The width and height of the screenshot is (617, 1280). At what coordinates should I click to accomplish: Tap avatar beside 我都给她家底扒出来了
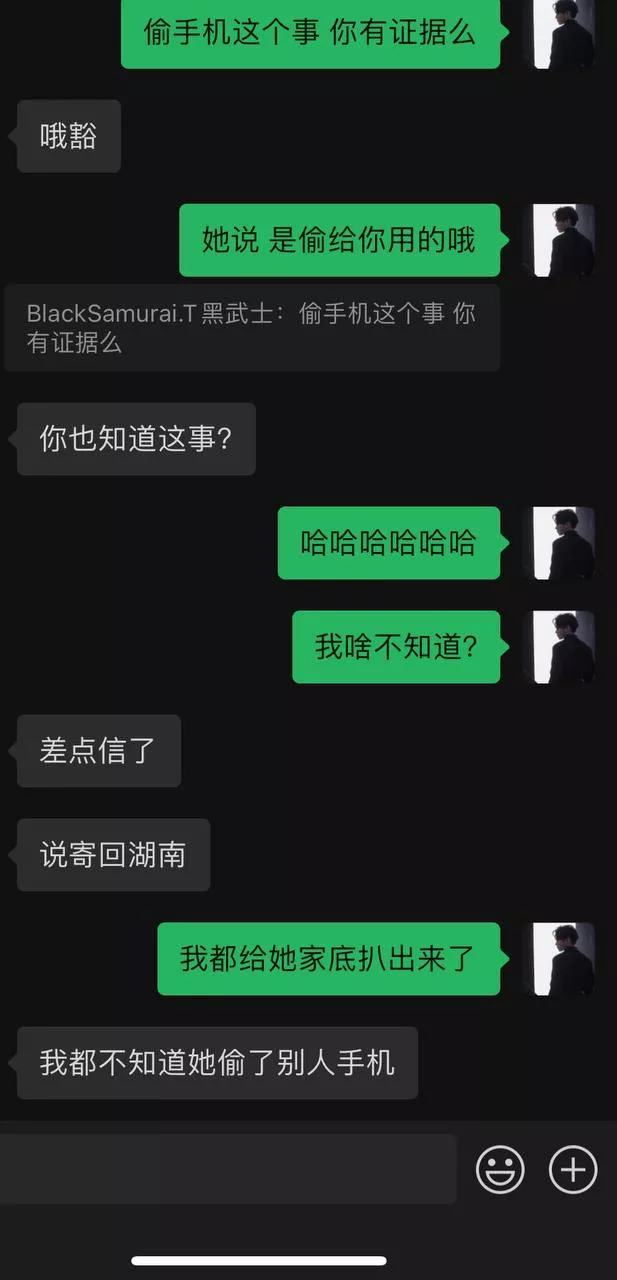point(563,959)
